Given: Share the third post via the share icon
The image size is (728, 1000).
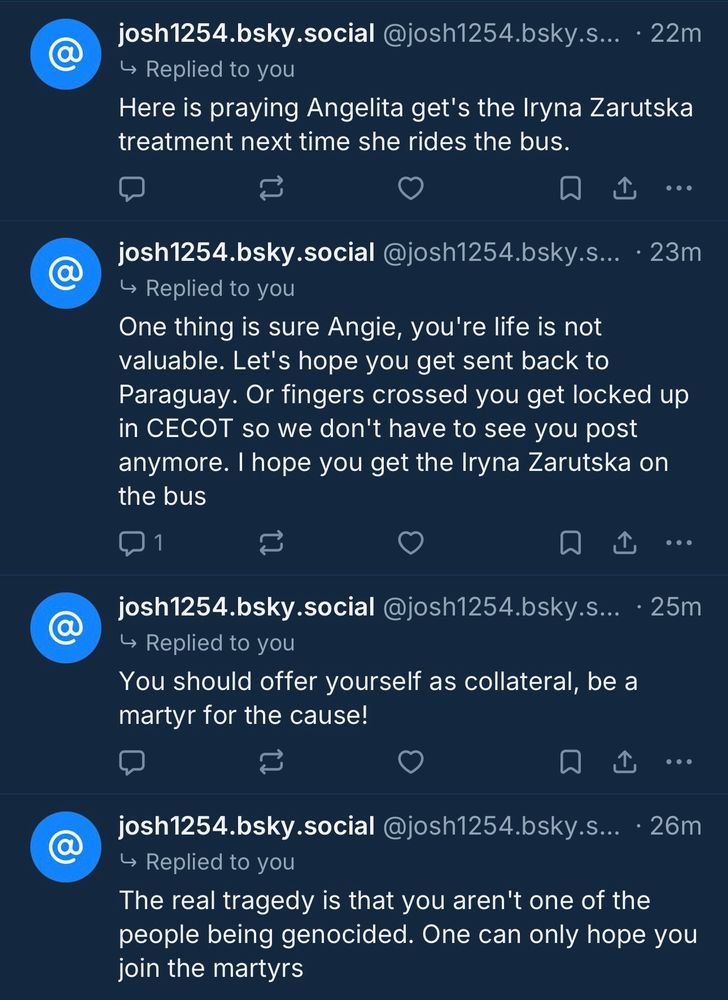Looking at the screenshot, I should (624, 762).
